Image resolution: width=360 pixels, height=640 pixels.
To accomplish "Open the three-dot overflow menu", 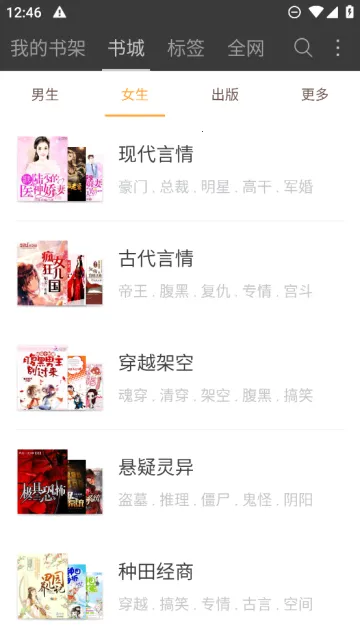I will pyautogui.click(x=338, y=48).
